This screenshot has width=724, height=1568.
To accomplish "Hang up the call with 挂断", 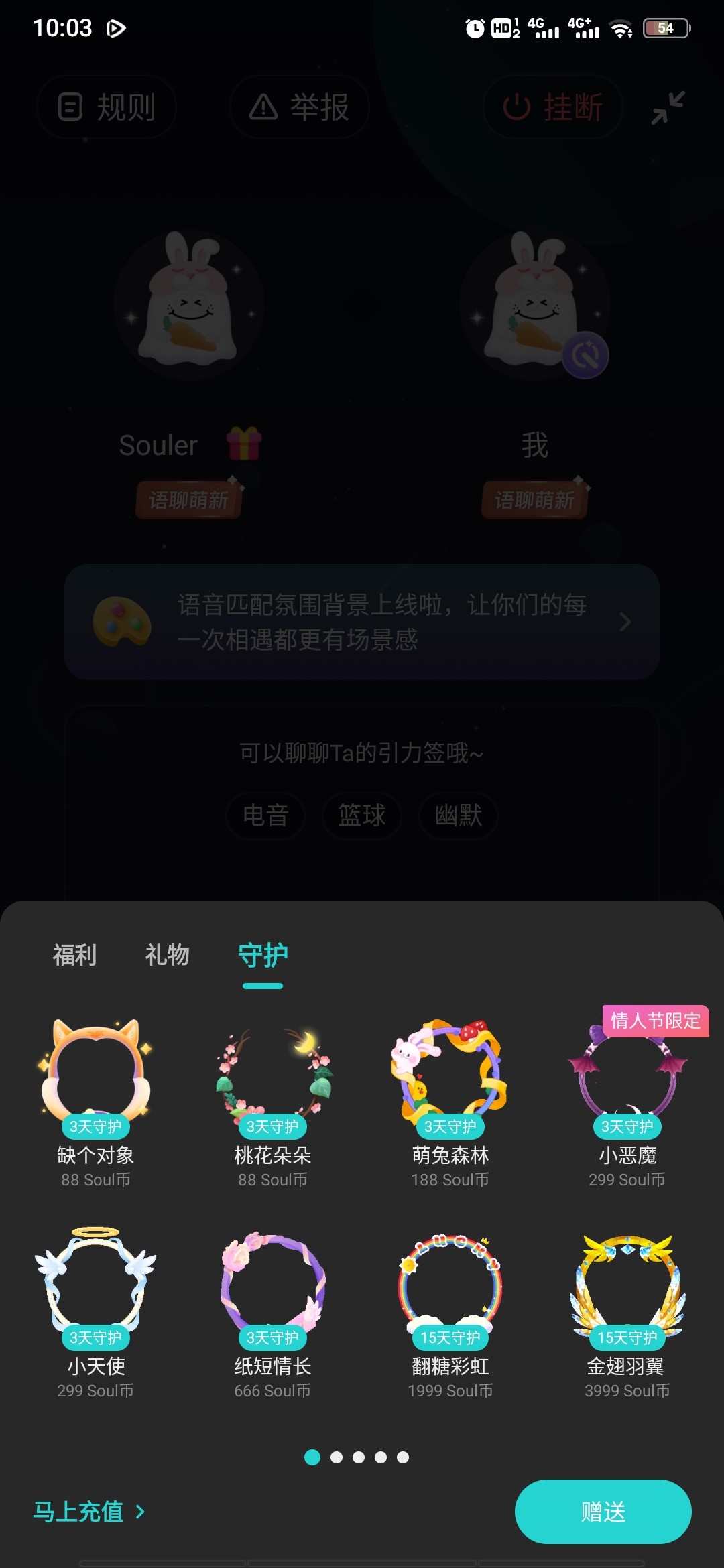I will [x=553, y=107].
